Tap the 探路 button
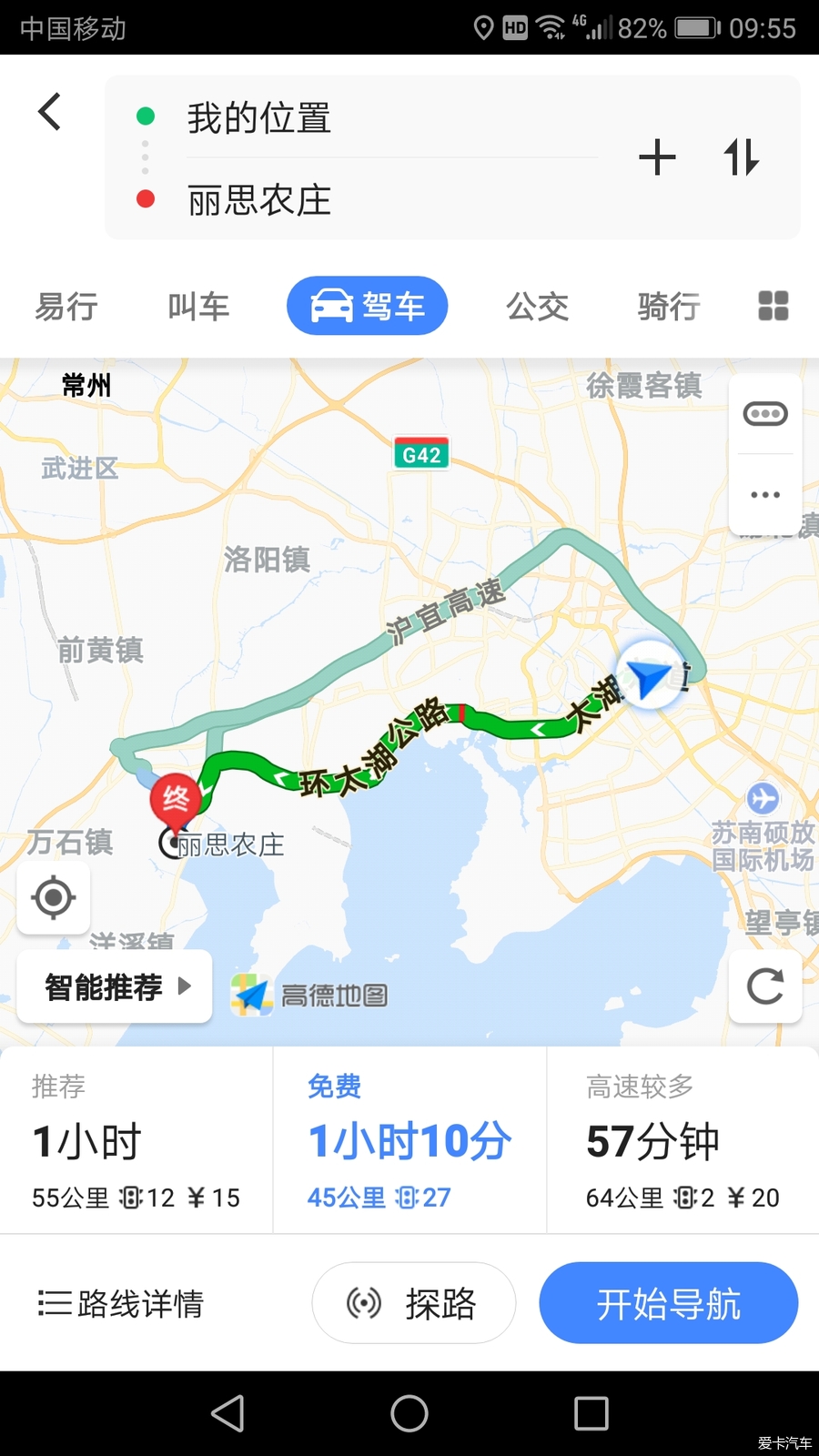819x1456 pixels. click(414, 1304)
